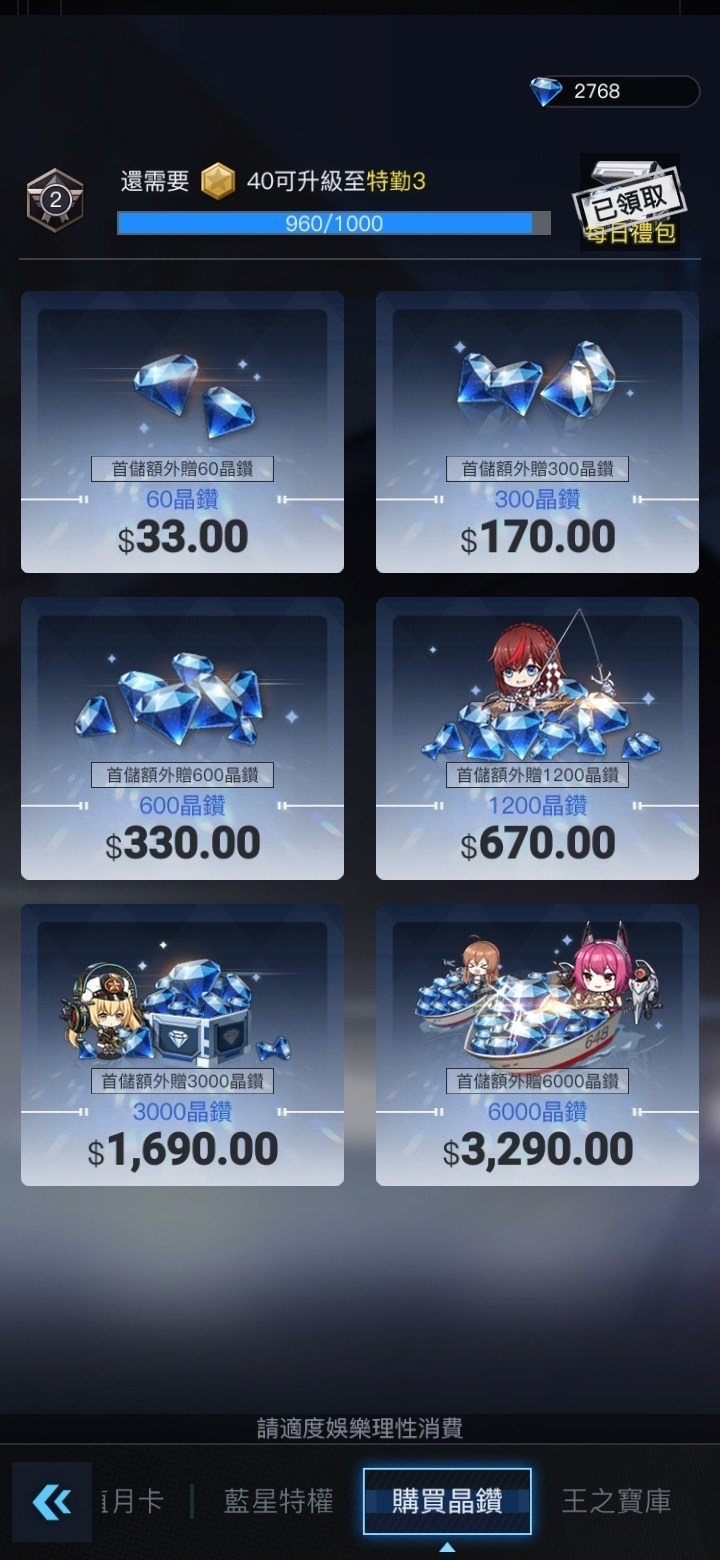720x1560 pixels.
Task: Buy the 300晶鑽 pack for $170.00
Action: point(537,432)
